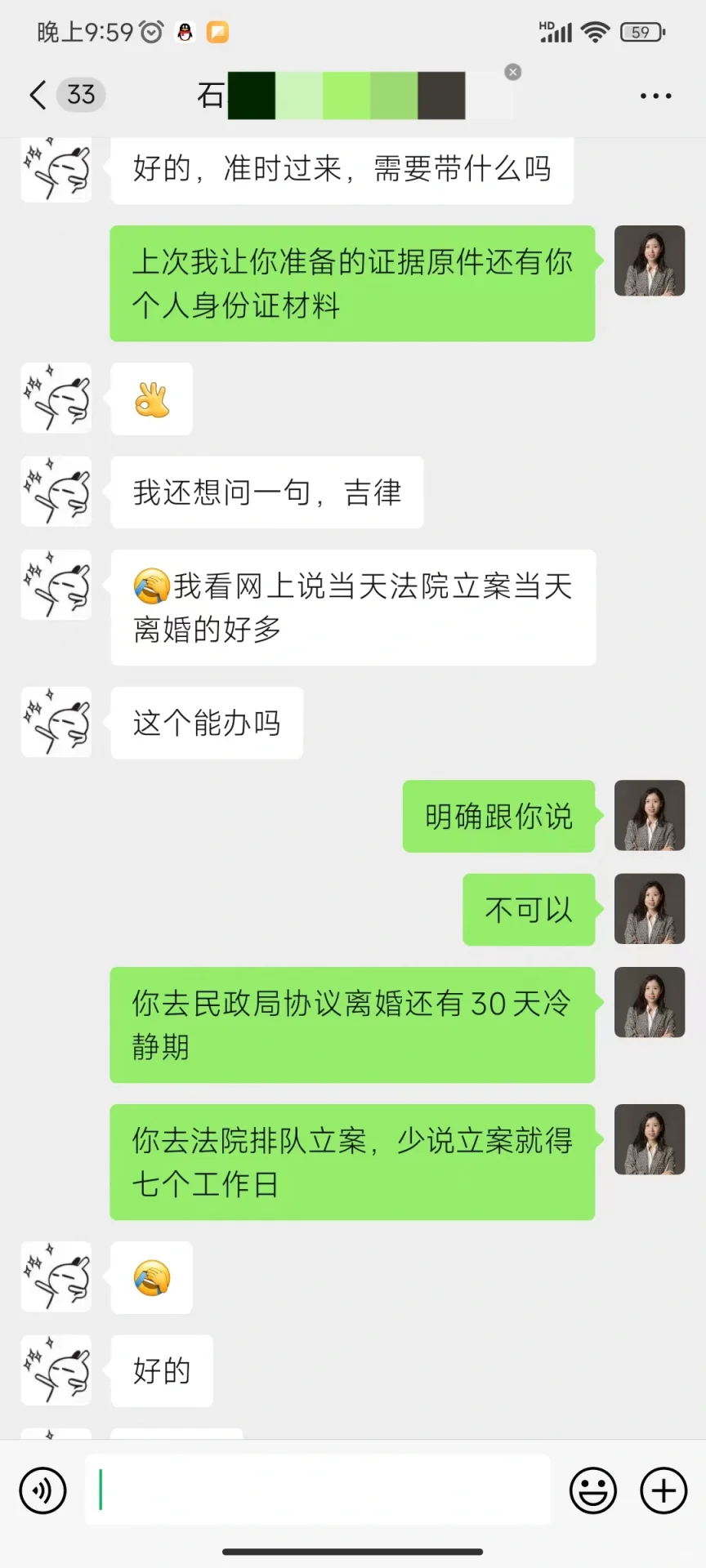Image resolution: width=706 pixels, height=1568 pixels.
Task: Open the emoji sticker panel
Action: (592, 1490)
